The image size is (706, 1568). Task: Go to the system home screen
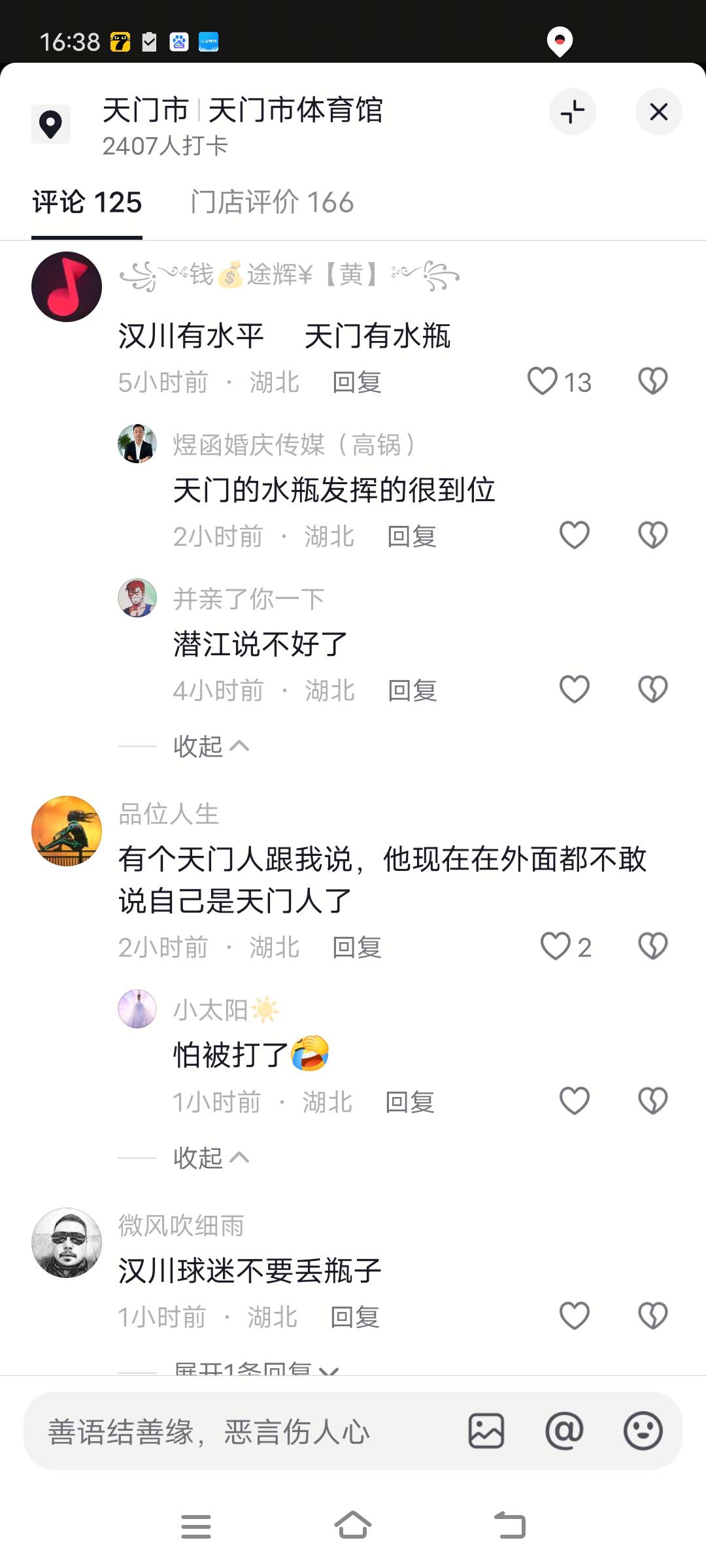point(353,1526)
